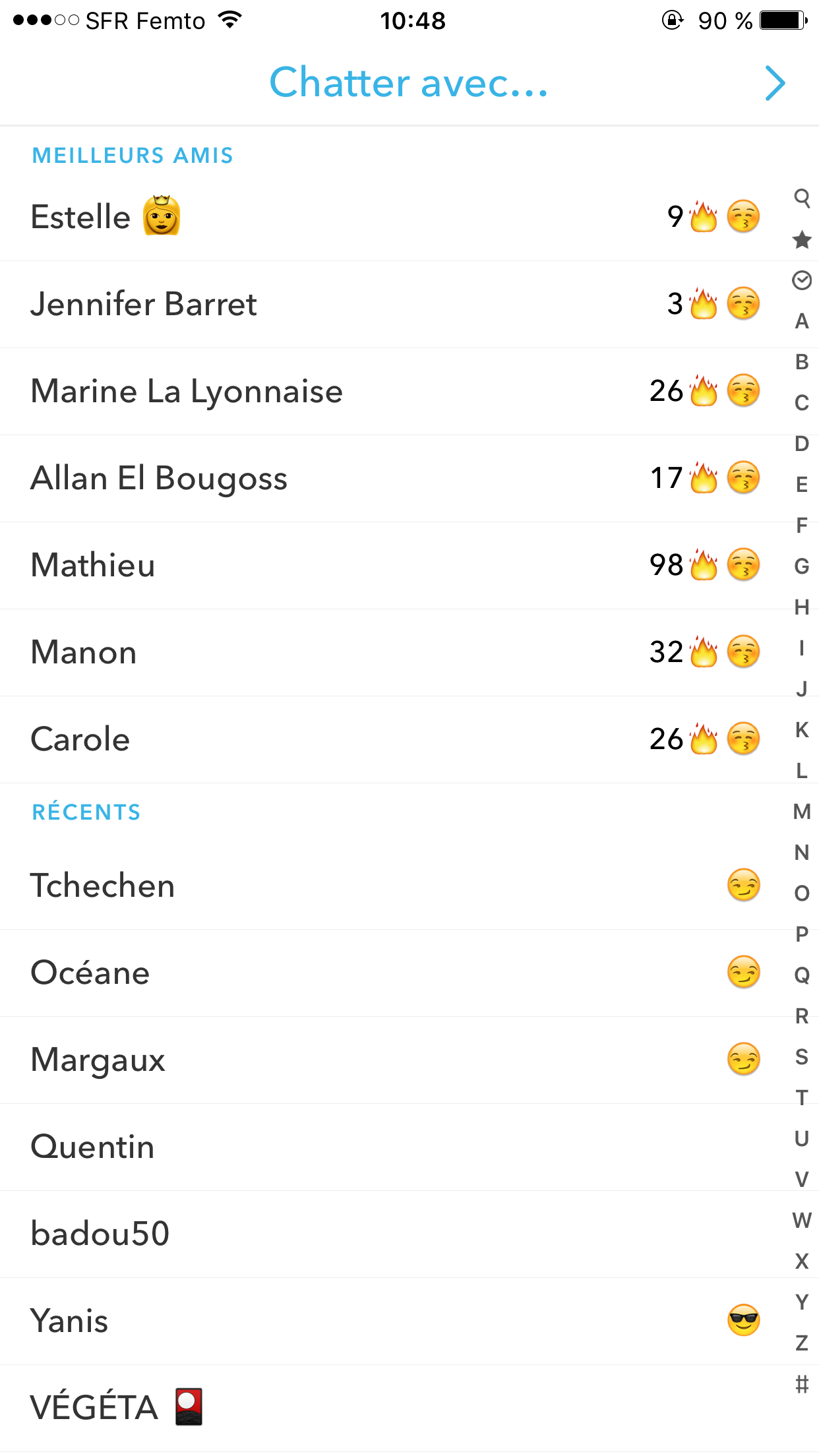Jump to letter M in the index
Screen dimensions: 819x1456
coord(802,811)
